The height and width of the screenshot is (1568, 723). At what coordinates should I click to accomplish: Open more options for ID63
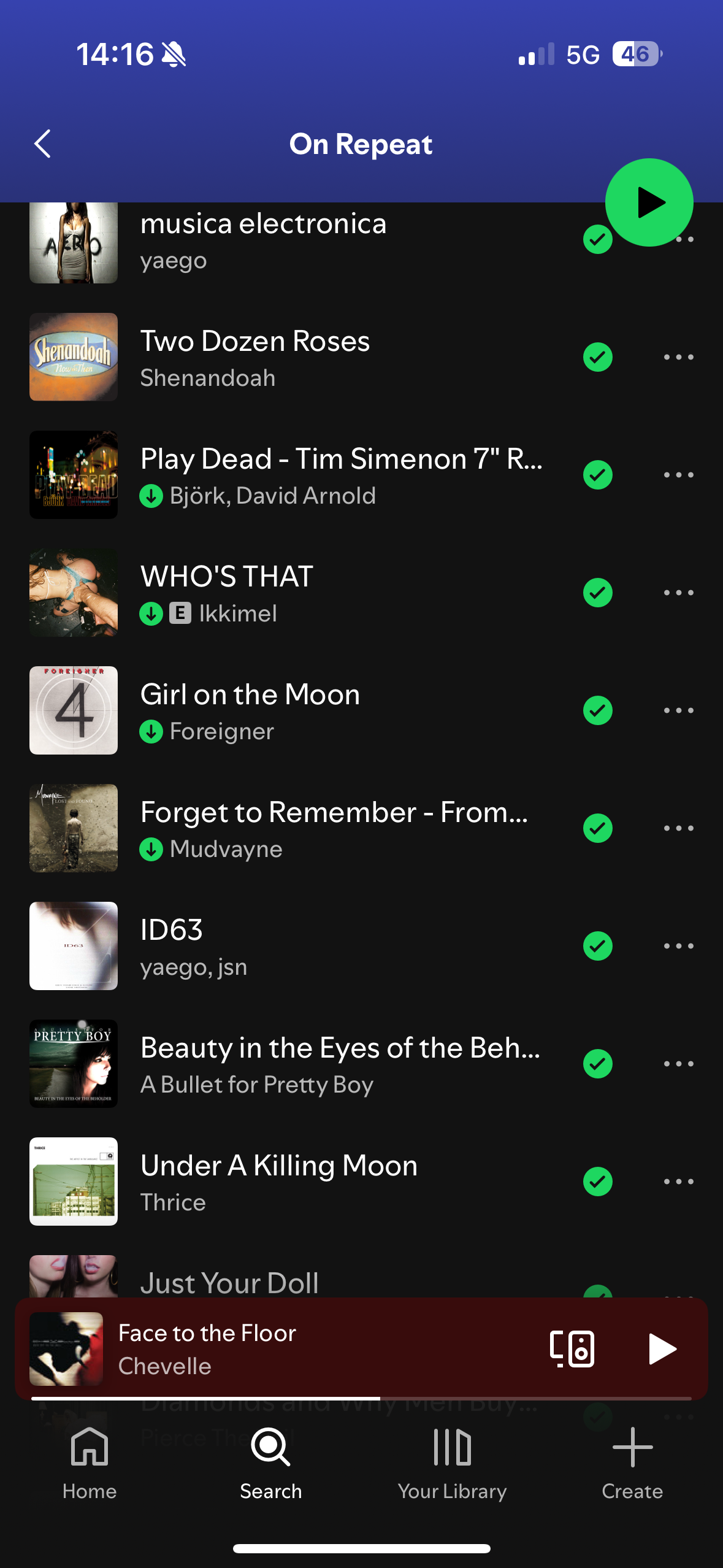pyautogui.click(x=678, y=946)
